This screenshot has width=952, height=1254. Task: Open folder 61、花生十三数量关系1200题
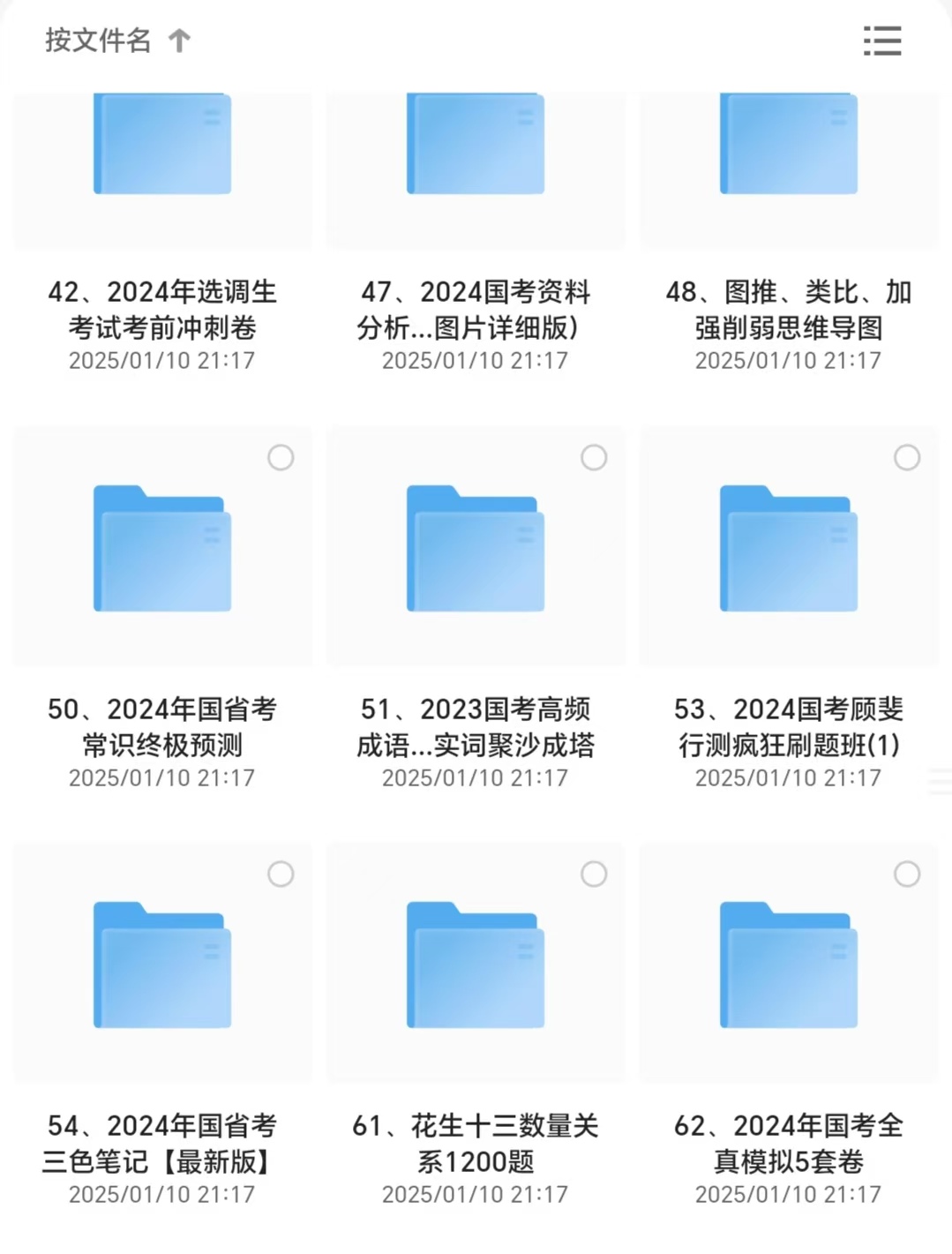pyautogui.click(x=476, y=965)
